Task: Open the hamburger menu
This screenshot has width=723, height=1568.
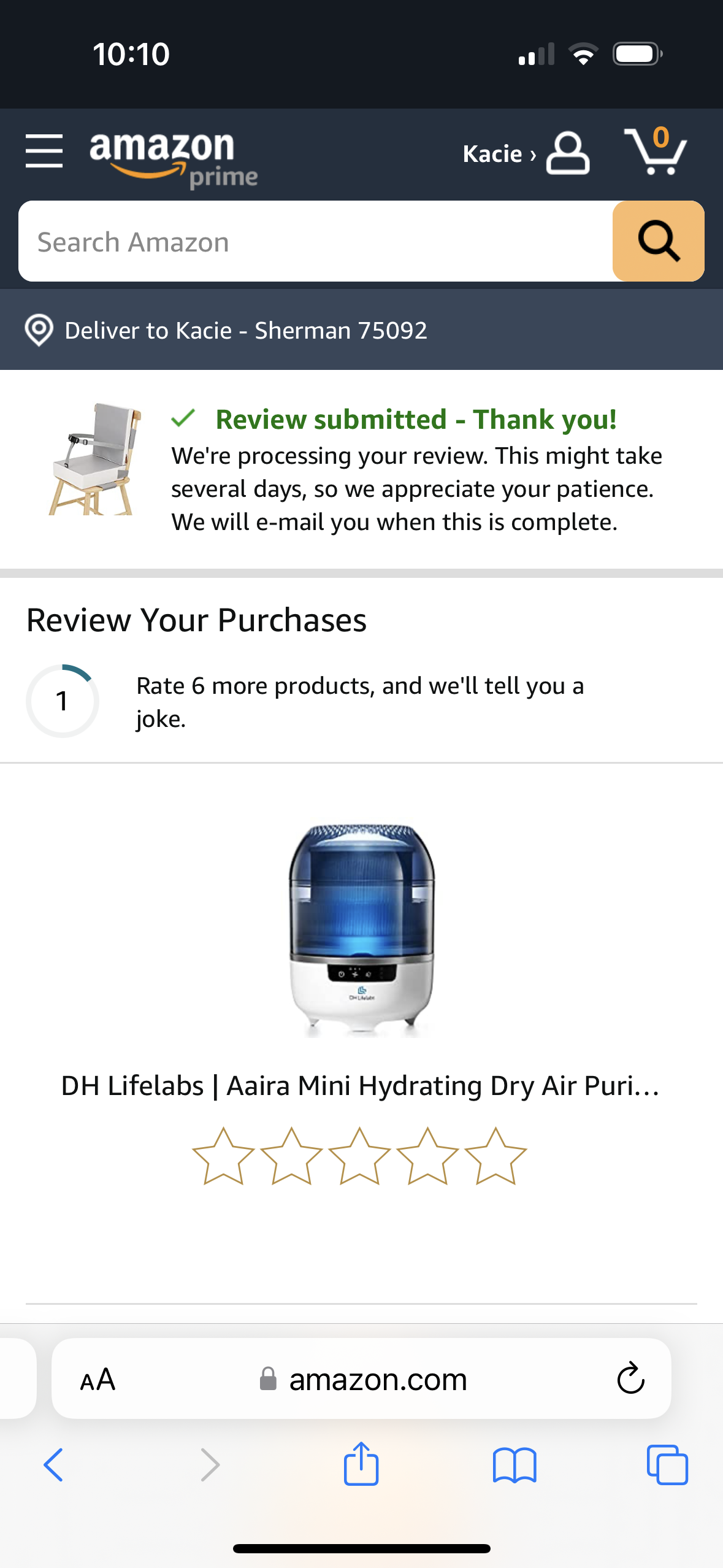Action: tap(44, 151)
